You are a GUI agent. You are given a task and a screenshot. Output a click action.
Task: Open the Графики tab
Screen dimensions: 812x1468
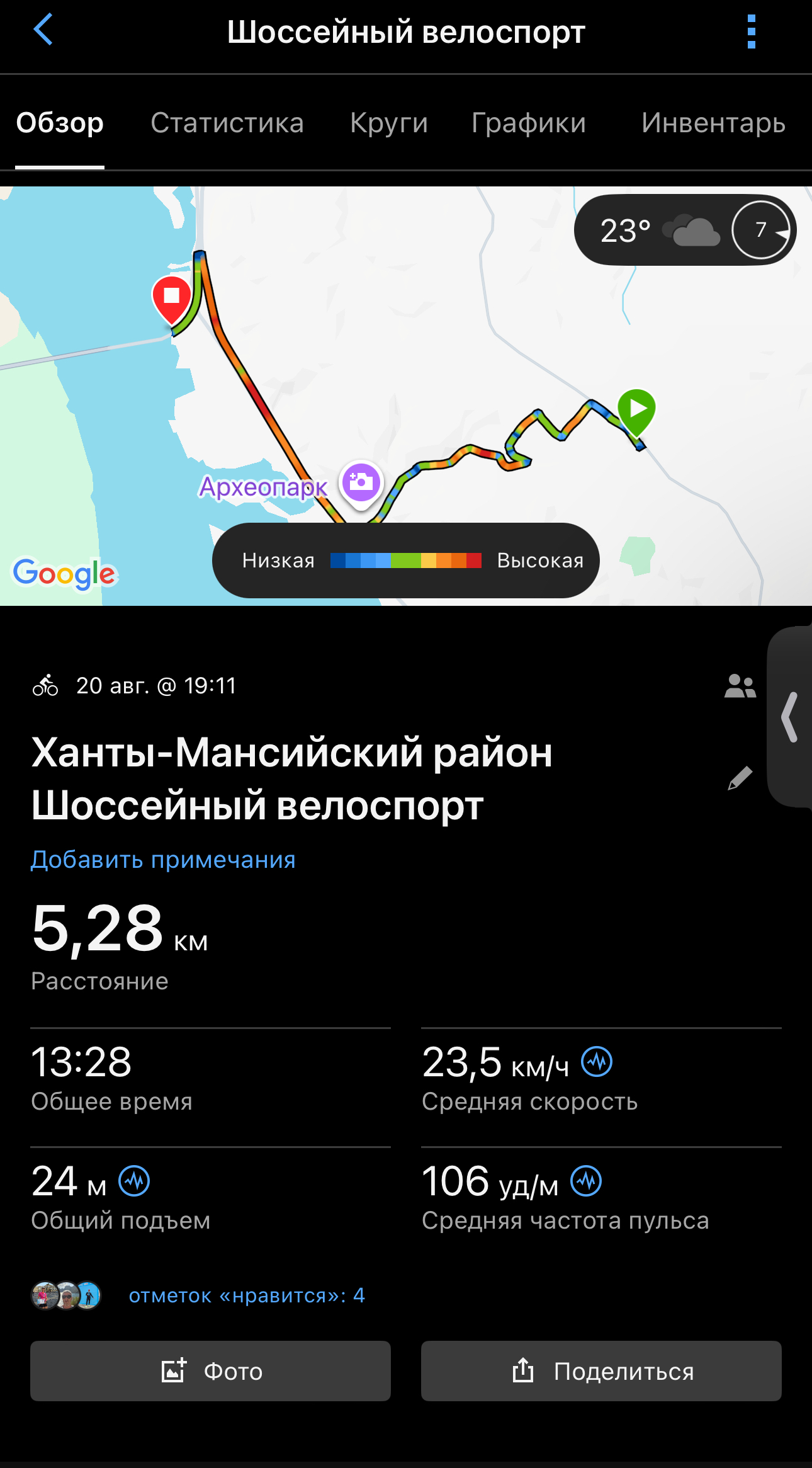point(529,123)
